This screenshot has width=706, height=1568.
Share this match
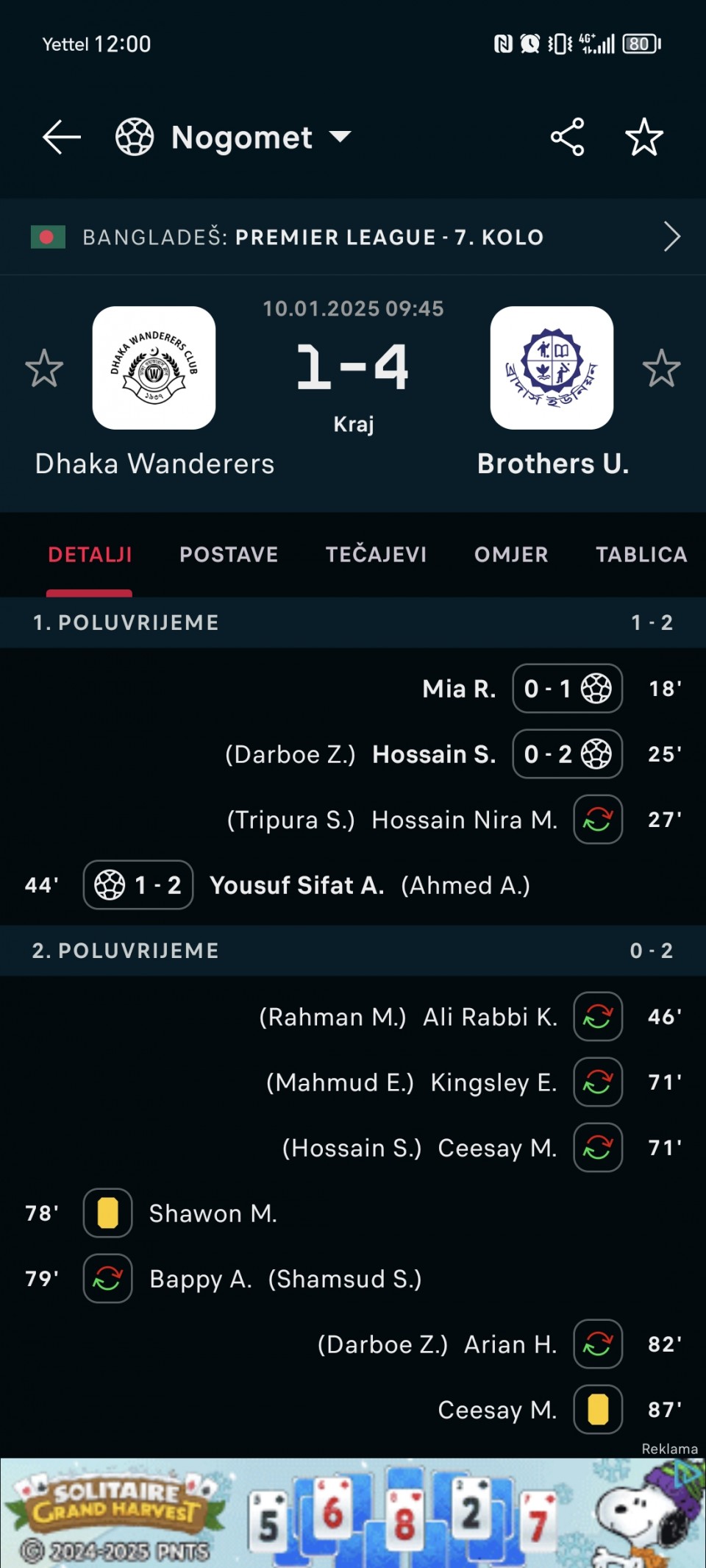pos(567,137)
